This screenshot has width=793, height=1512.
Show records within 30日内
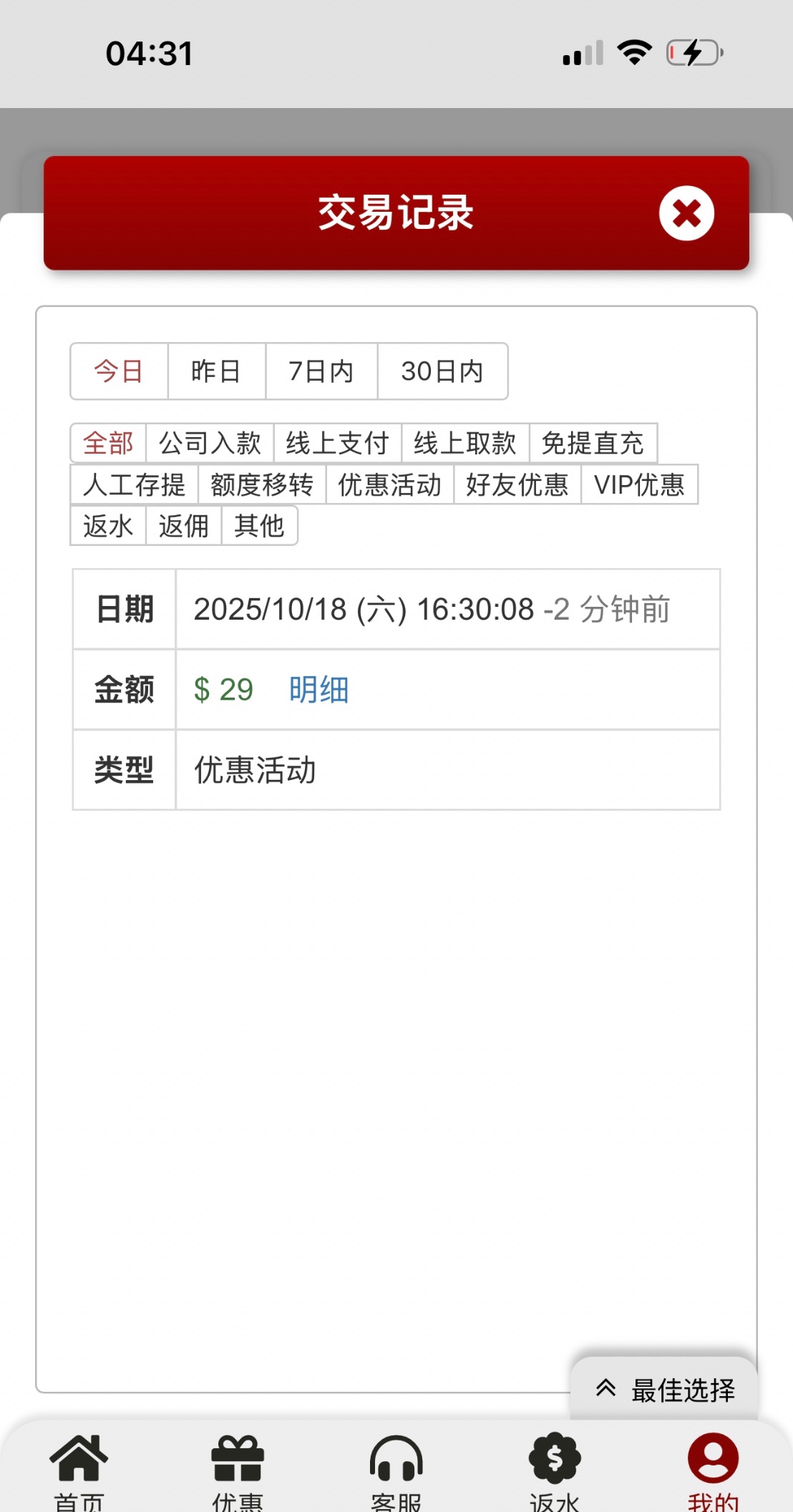(x=442, y=371)
